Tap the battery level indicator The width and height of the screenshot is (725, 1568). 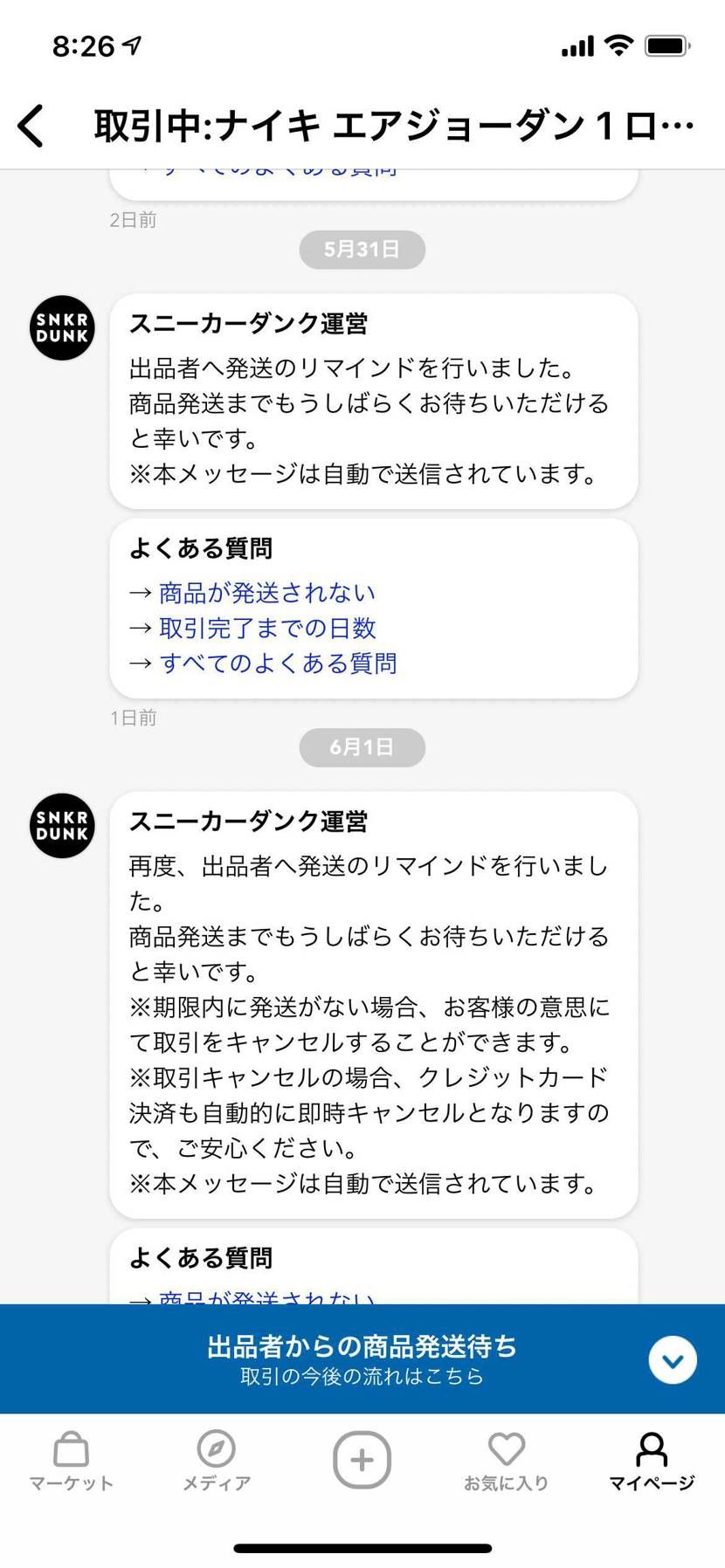tap(666, 46)
